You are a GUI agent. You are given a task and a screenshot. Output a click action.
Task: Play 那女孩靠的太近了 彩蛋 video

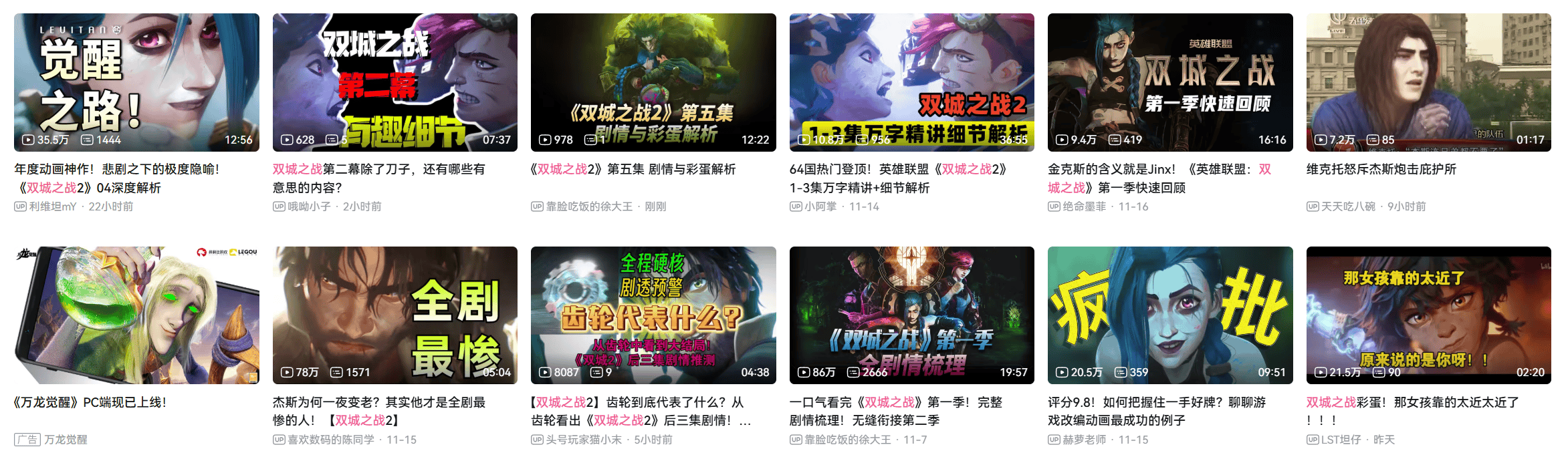coord(1428,315)
